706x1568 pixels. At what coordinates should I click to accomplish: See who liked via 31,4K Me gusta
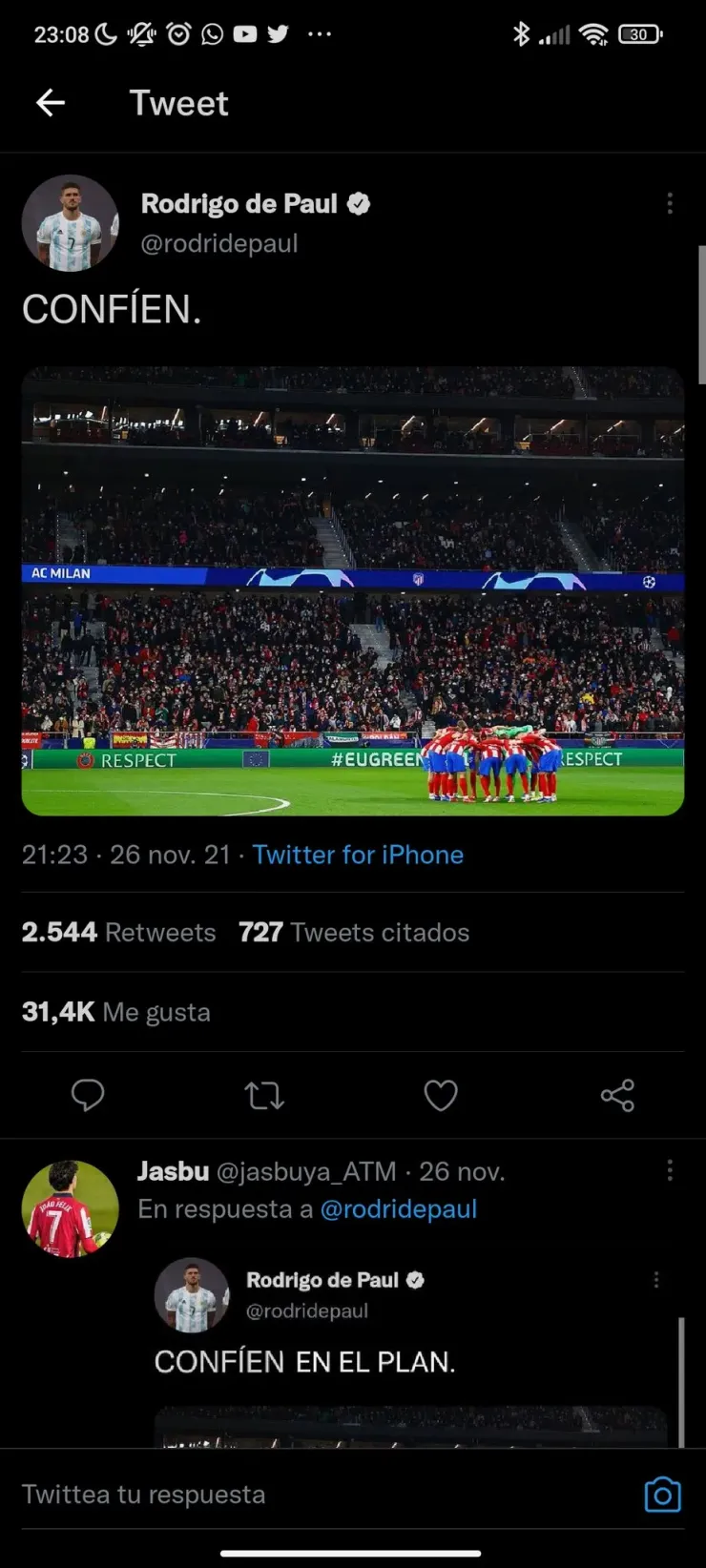point(115,1012)
